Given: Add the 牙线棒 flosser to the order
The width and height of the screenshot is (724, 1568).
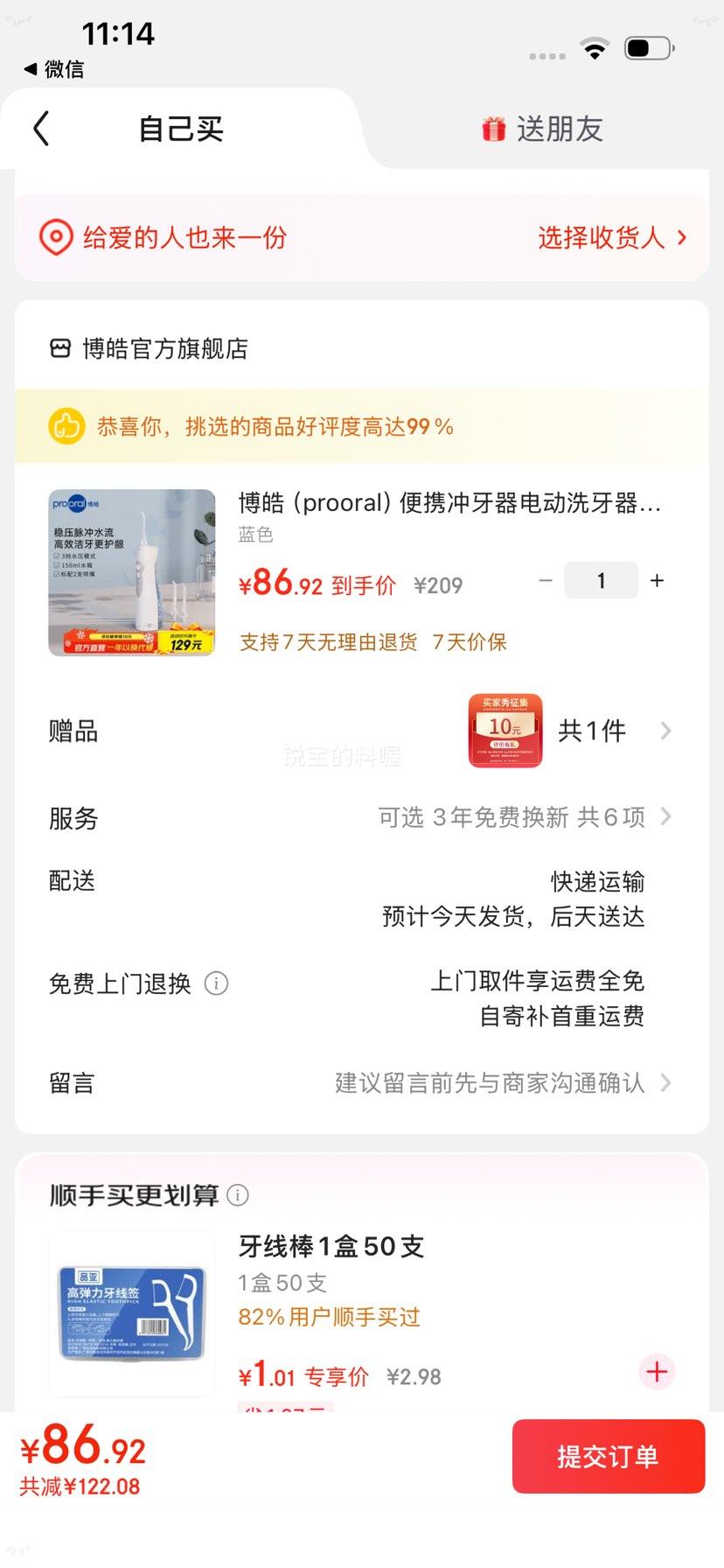Looking at the screenshot, I should click(x=657, y=1372).
